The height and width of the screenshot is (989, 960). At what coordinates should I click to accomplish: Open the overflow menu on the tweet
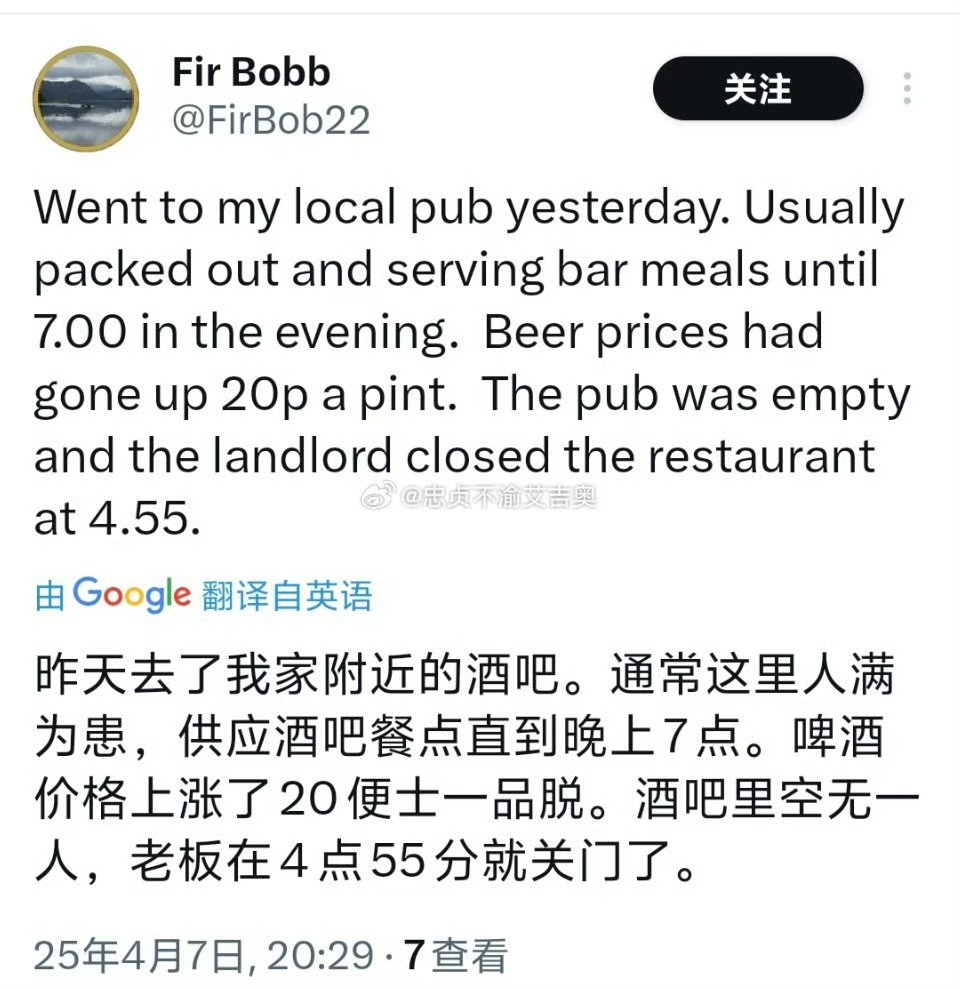point(907,89)
